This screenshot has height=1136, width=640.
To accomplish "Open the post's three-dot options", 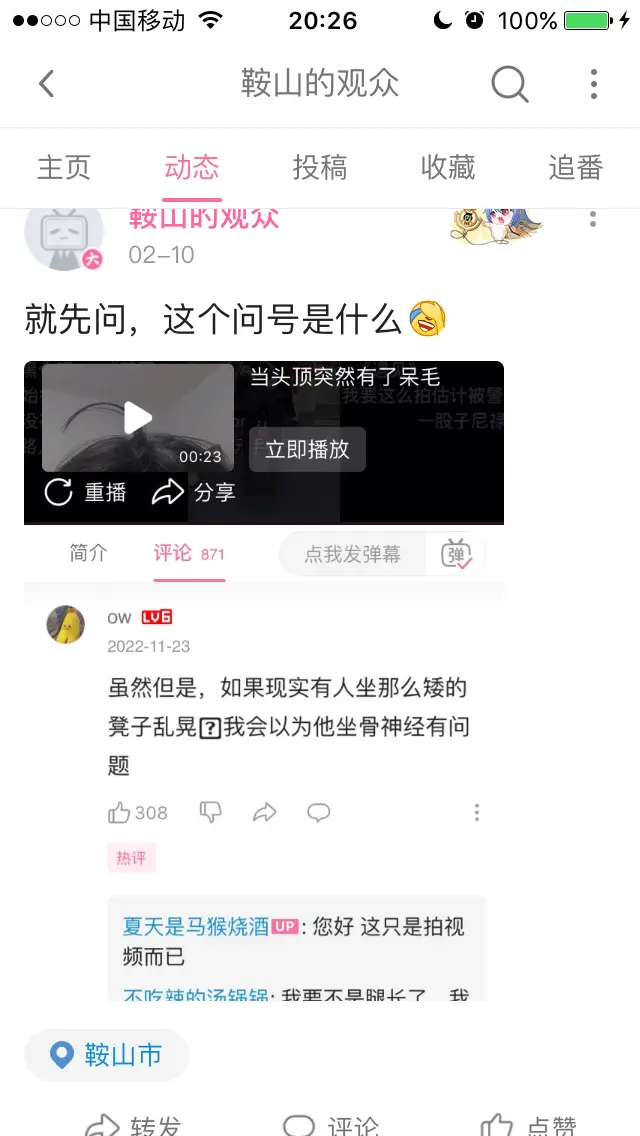I will [594, 219].
